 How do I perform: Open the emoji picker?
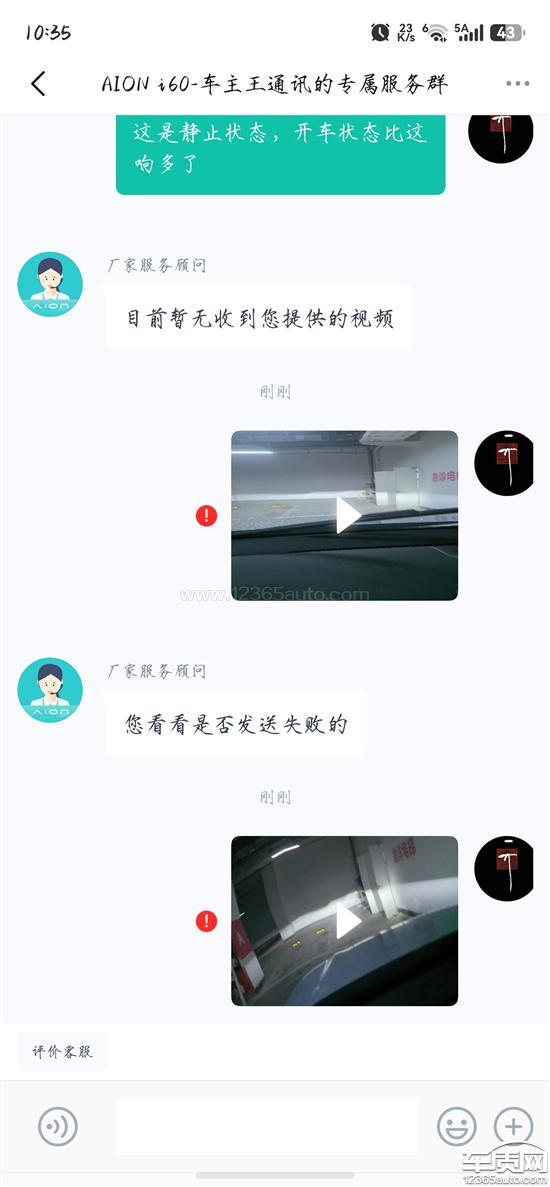[456, 1126]
